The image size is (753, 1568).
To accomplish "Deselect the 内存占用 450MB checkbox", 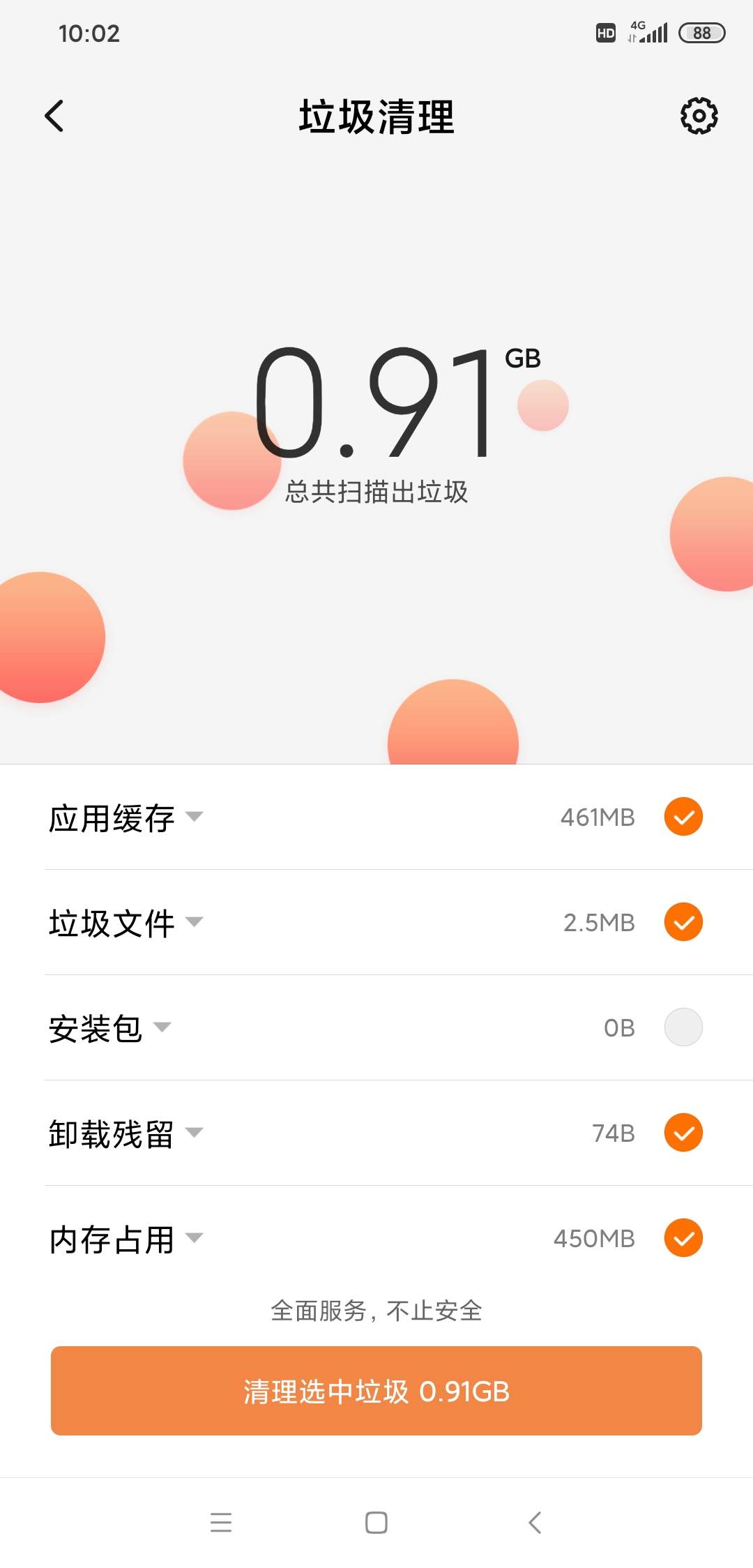I will point(683,1238).
